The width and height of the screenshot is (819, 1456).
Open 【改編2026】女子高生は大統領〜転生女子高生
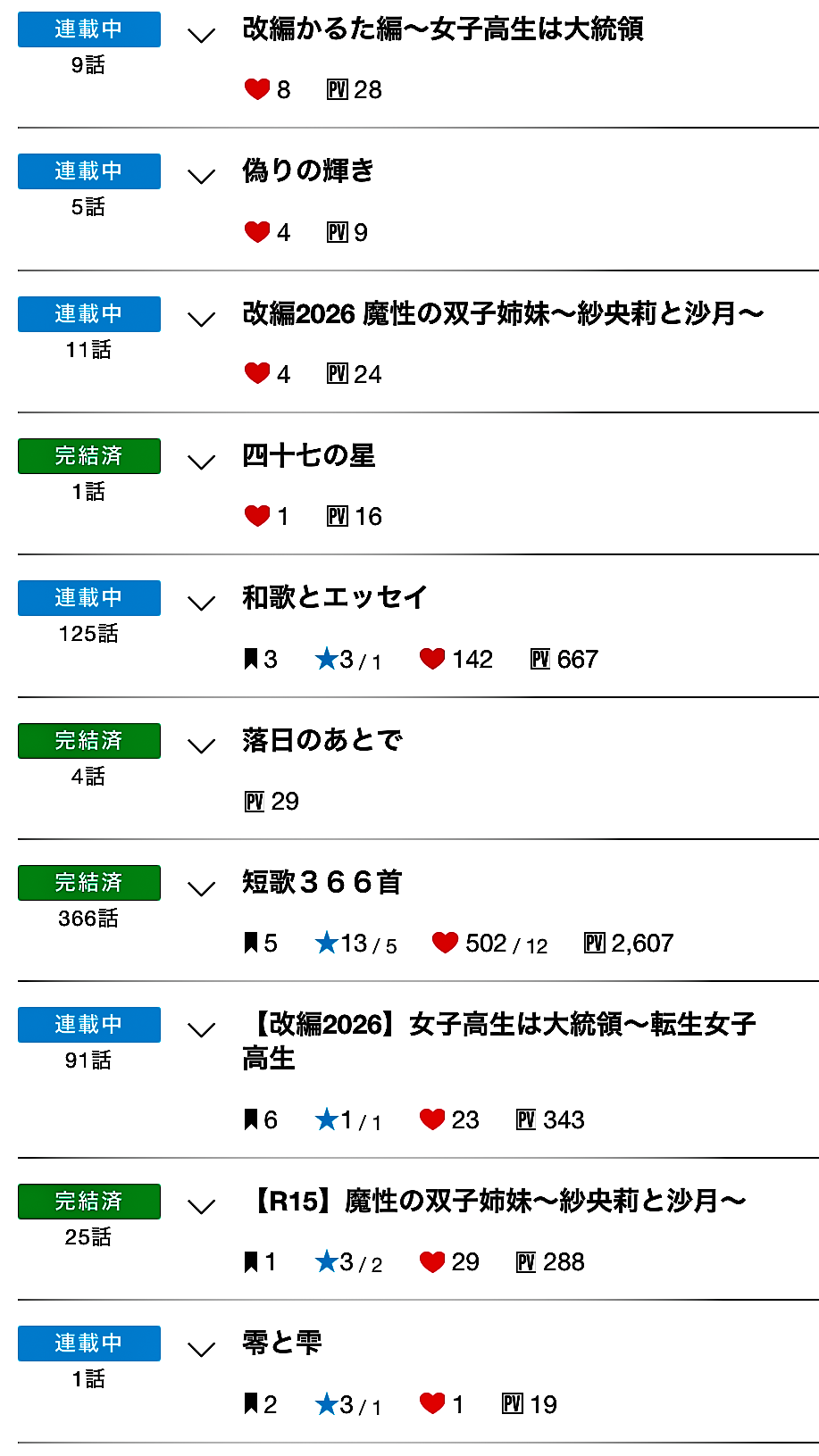pos(499,1041)
